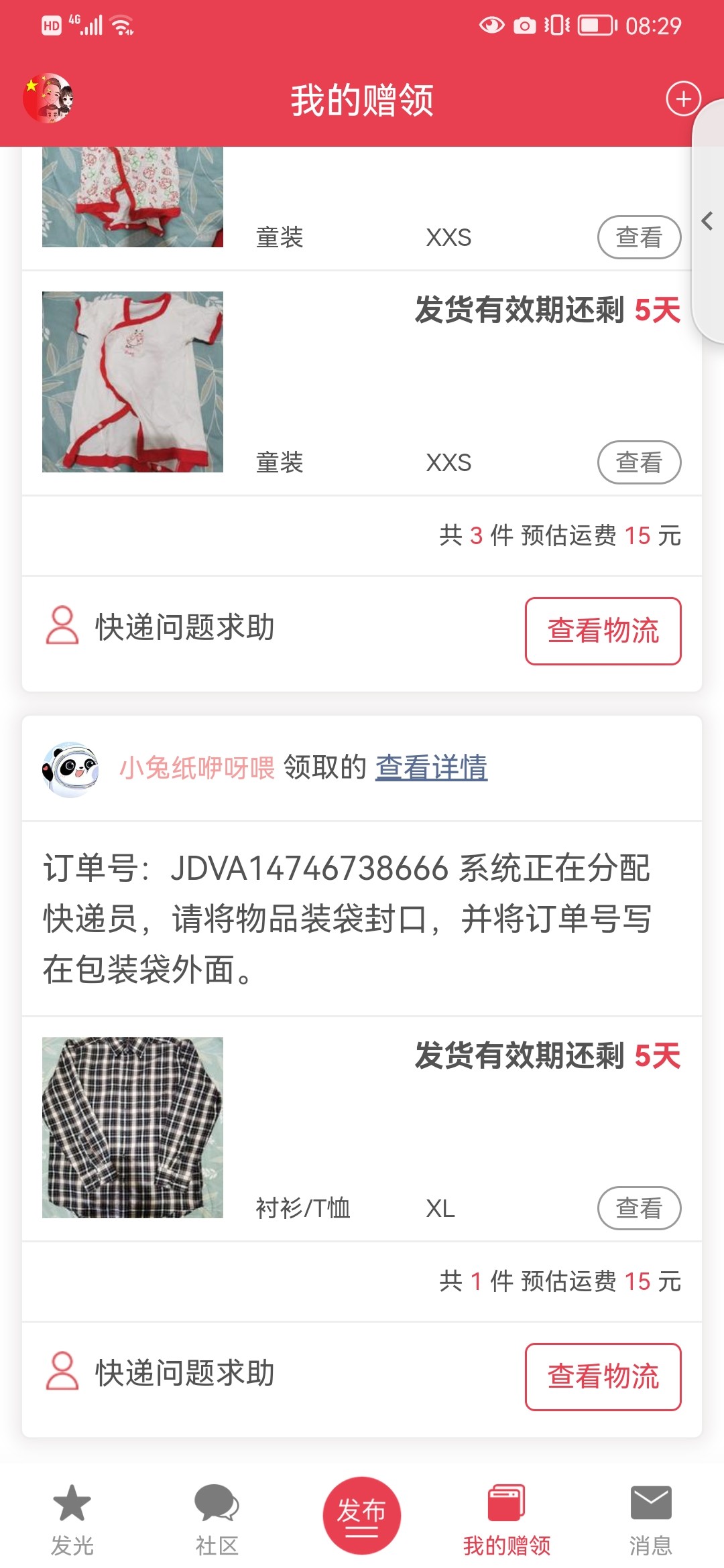
Task: Tap the red 发布 publish button
Action: pos(361,1515)
